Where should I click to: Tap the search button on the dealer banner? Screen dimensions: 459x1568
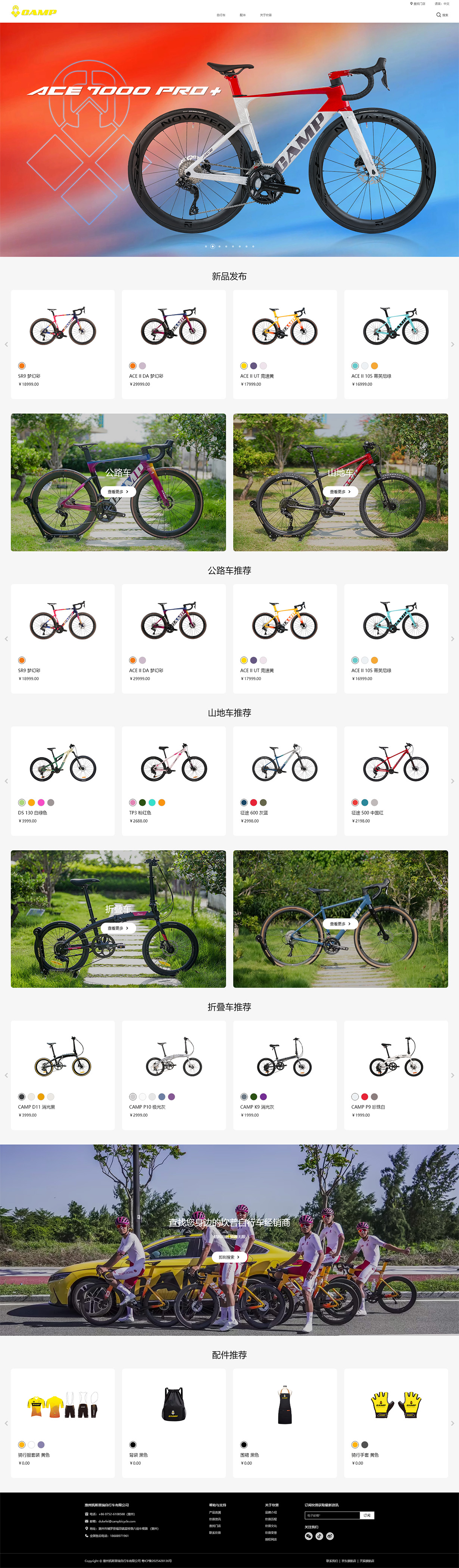tap(229, 1257)
